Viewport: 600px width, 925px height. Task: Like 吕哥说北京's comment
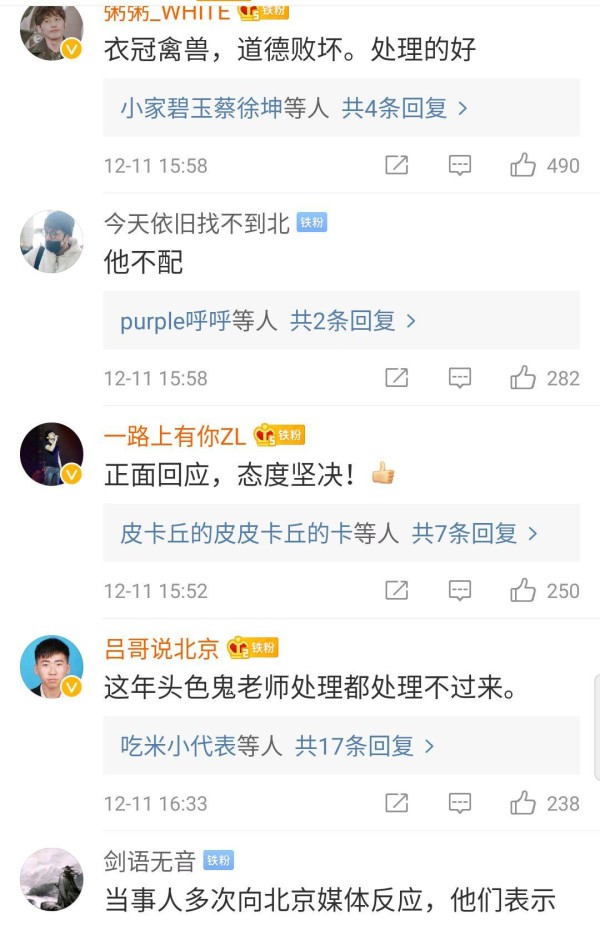click(523, 803)
